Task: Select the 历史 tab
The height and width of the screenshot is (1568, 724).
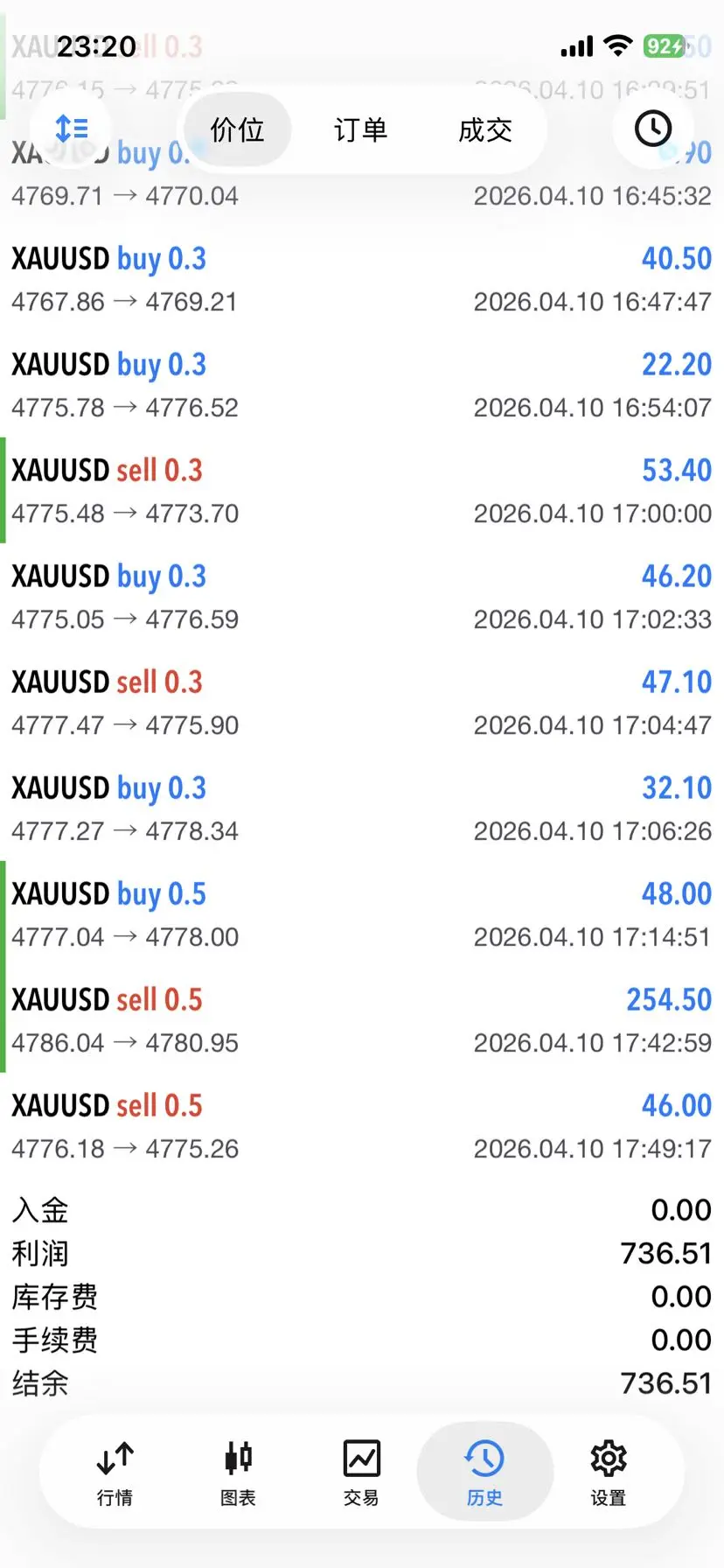Action: [x=484, y=1473]
